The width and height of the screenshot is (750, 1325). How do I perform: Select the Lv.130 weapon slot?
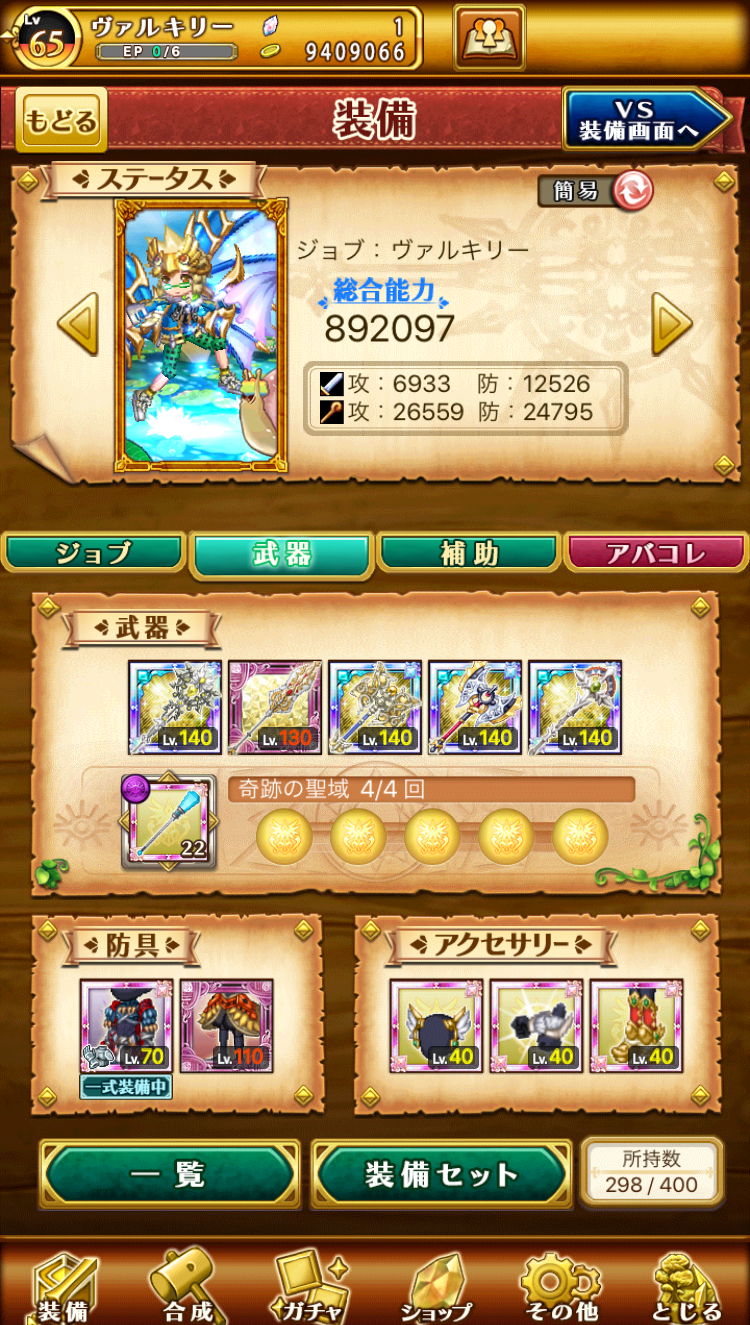pyautogui.click(x=275, y=707)
